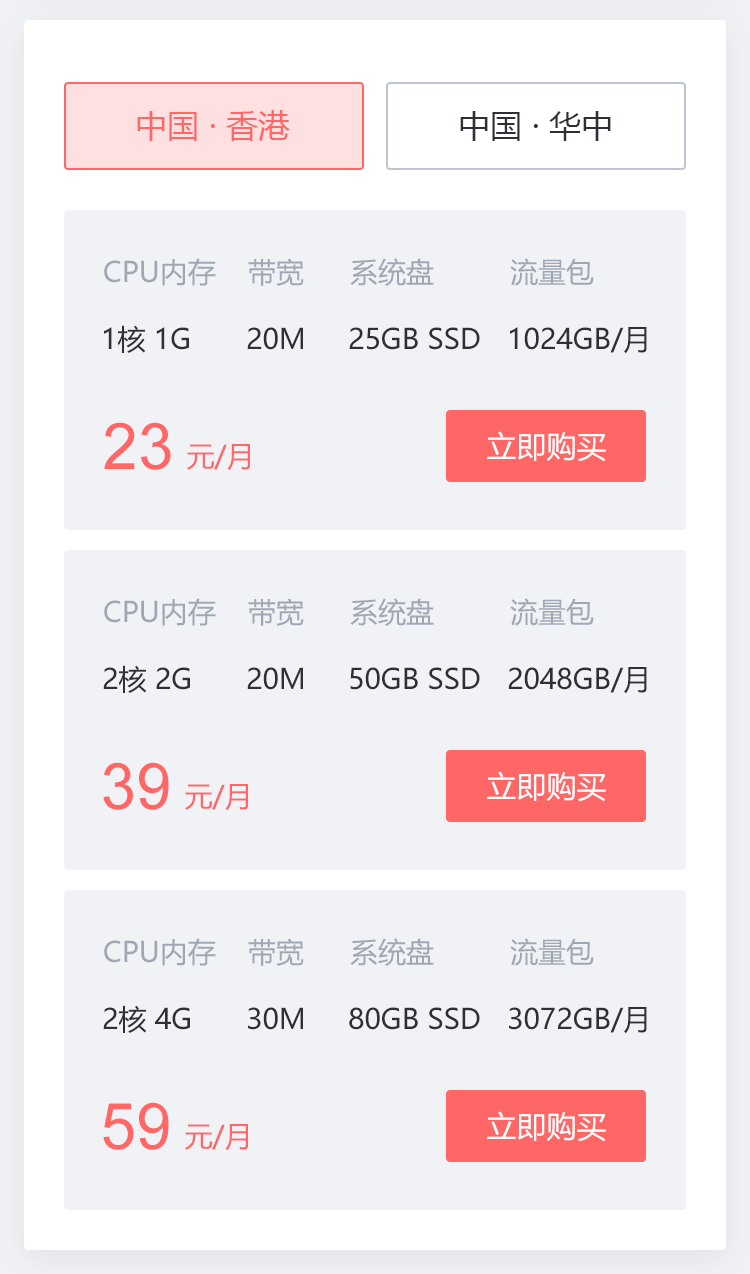Click the 带宽 header in the second plan
This screenshot has height=1274, width=750.
pos(276,613)
